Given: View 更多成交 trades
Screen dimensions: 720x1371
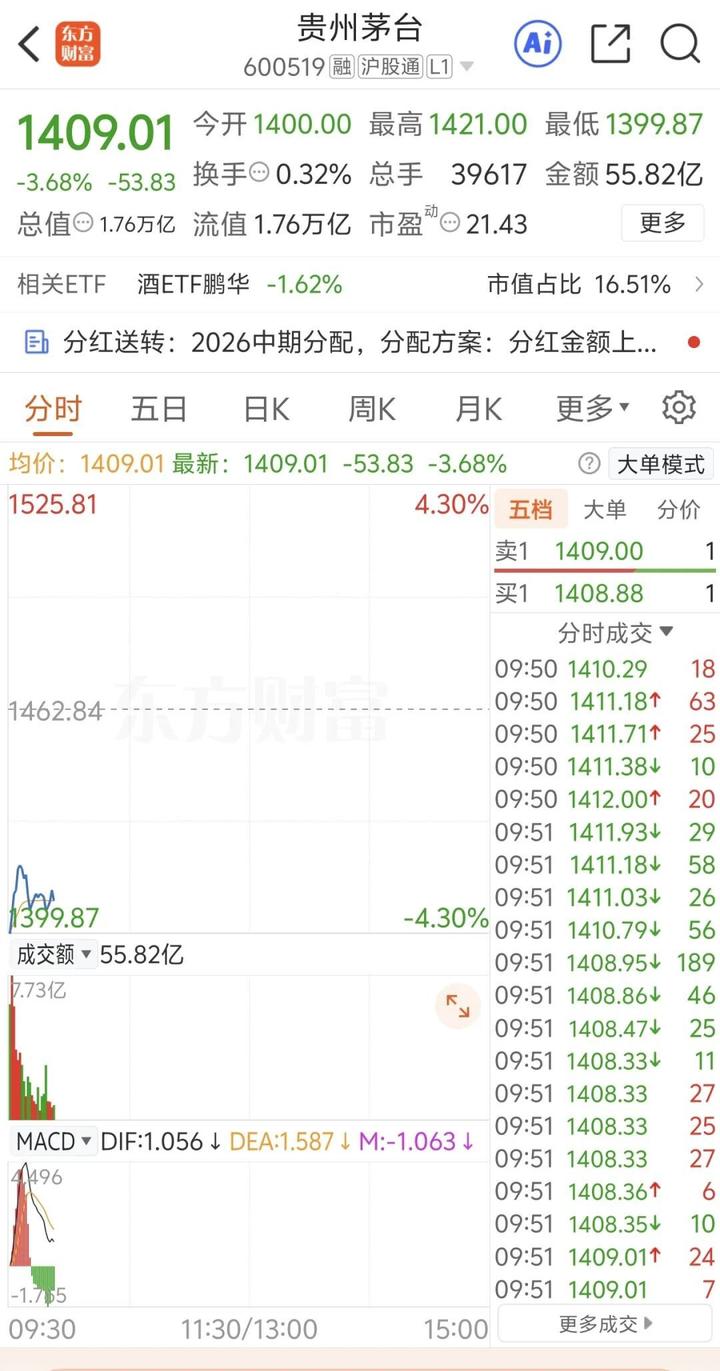Looking at the screenshot, I should [605, 1324].
